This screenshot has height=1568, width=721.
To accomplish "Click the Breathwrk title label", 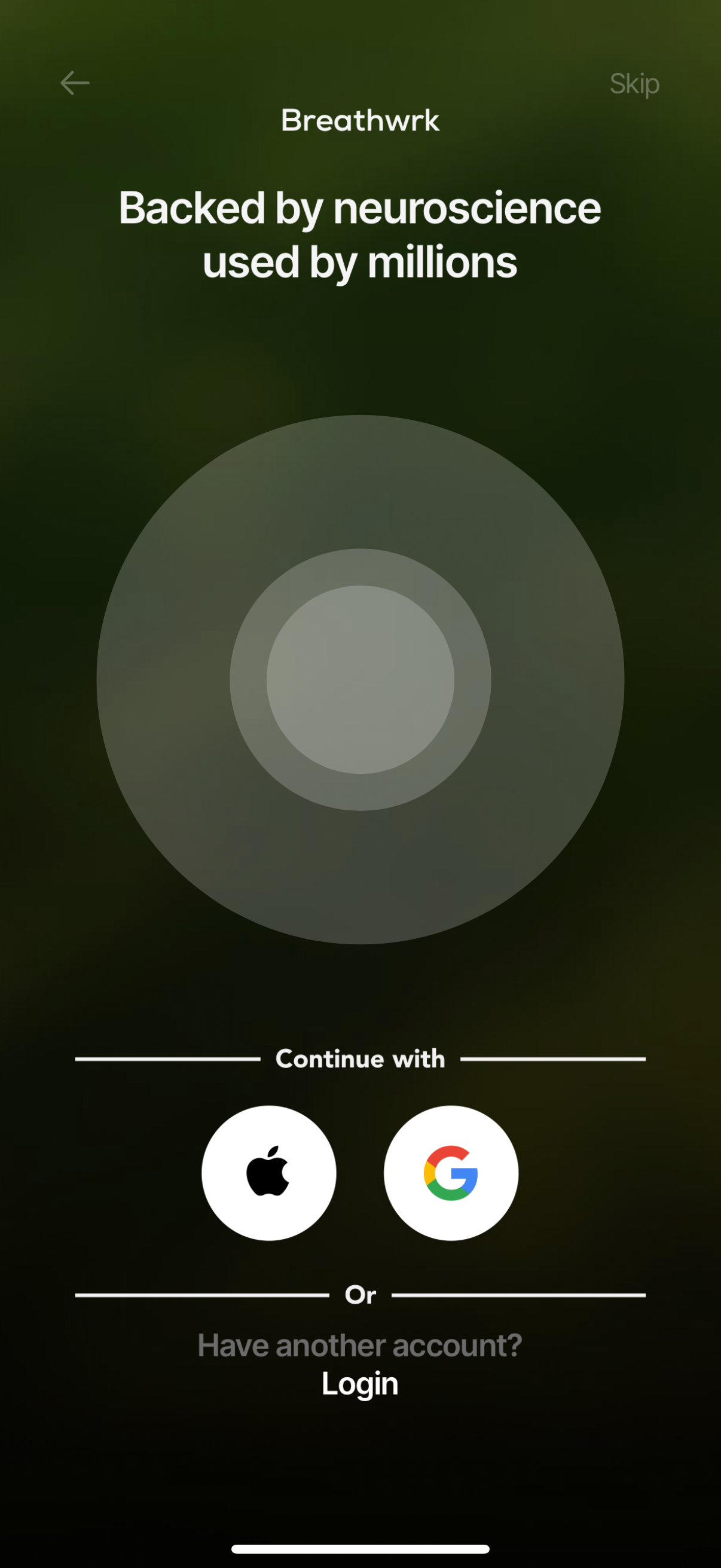I will point(360,120).
